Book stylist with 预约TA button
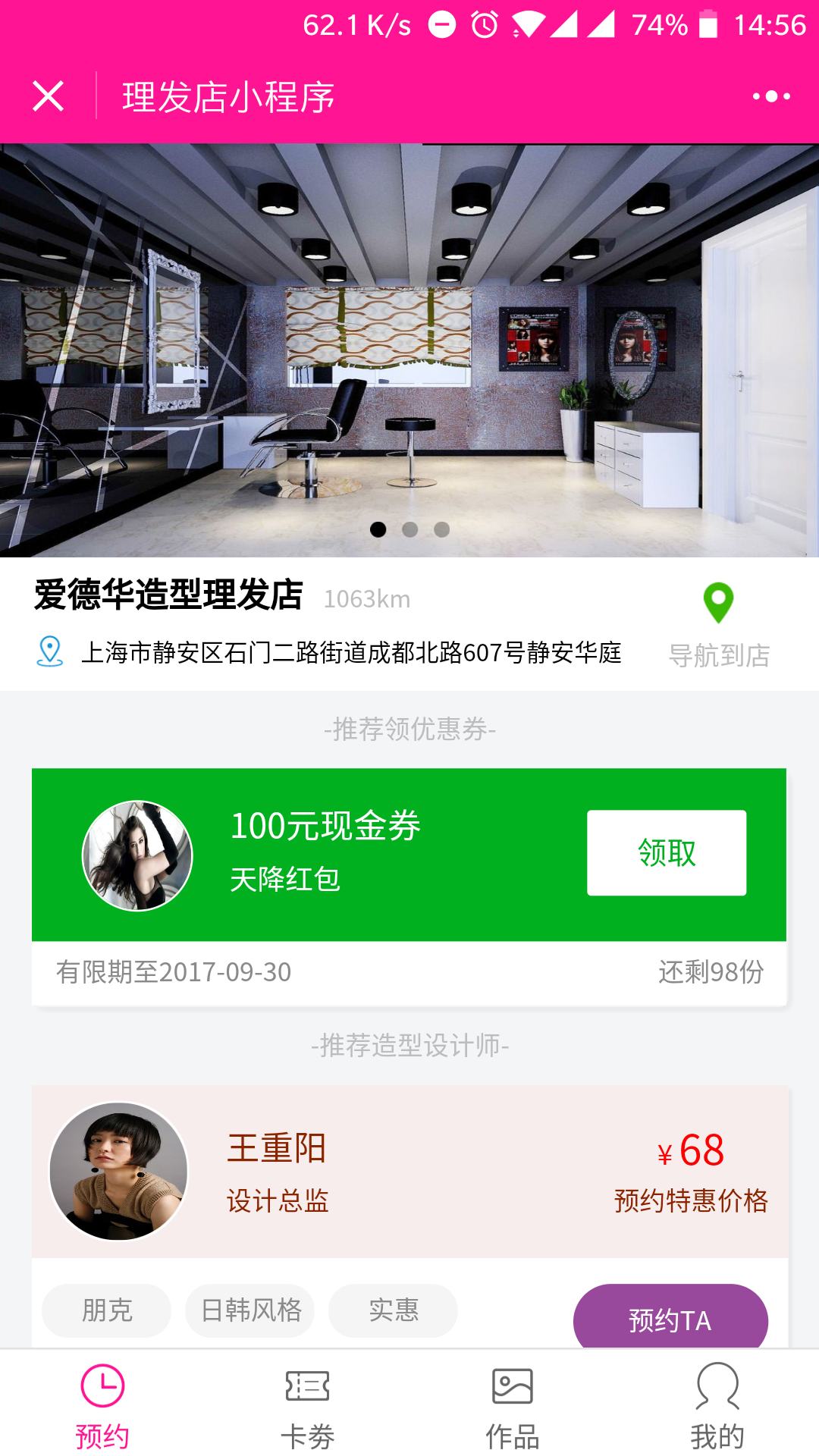The image size is (819, 1456). click(x=670, y=1318)
